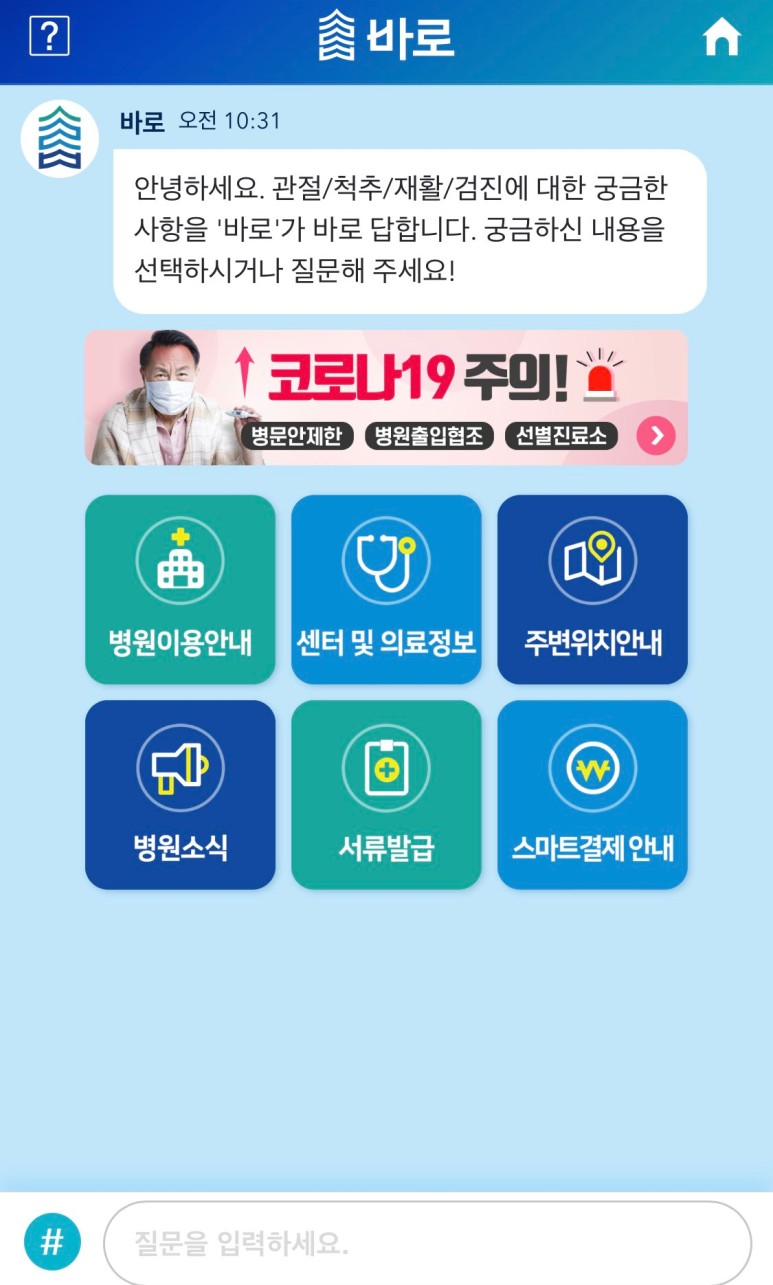773x1285 pixels.
Task: Tap 주변위치안내 map tile
Action: point(592,590)
